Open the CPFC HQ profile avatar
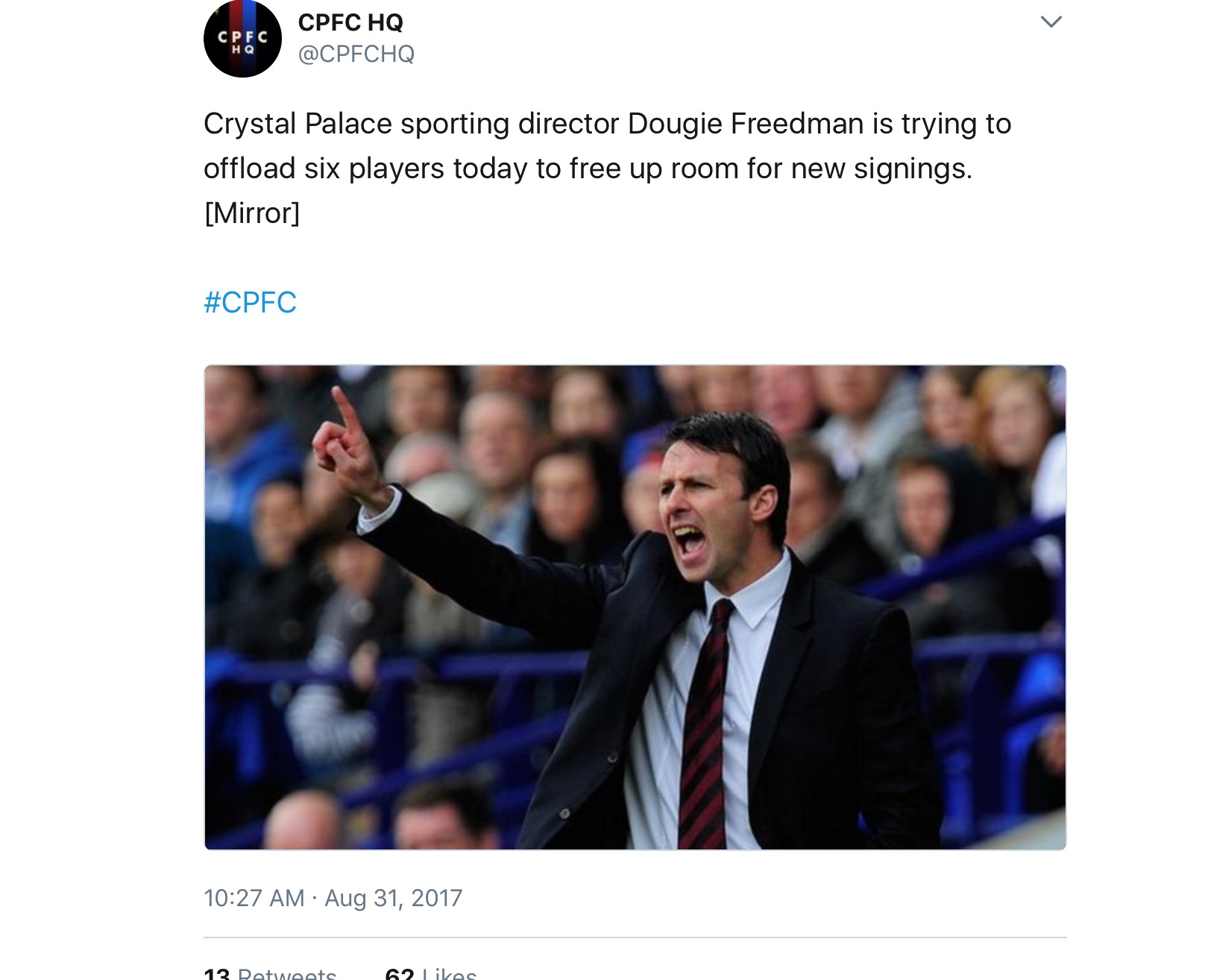Image resolution: width=1208 pixels, height=980 pixels. pos(242,39)
